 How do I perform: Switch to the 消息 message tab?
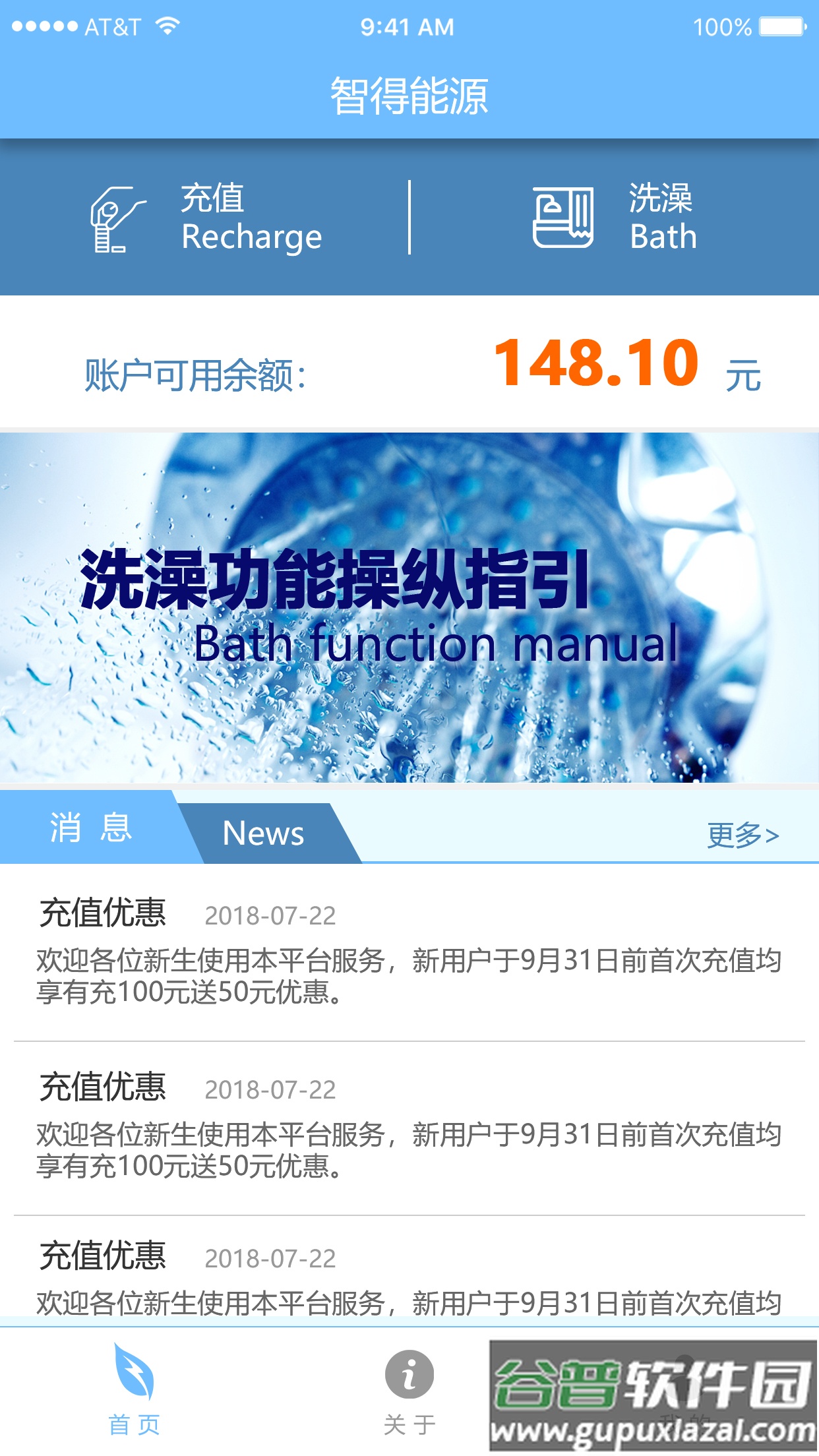[89, 832]
